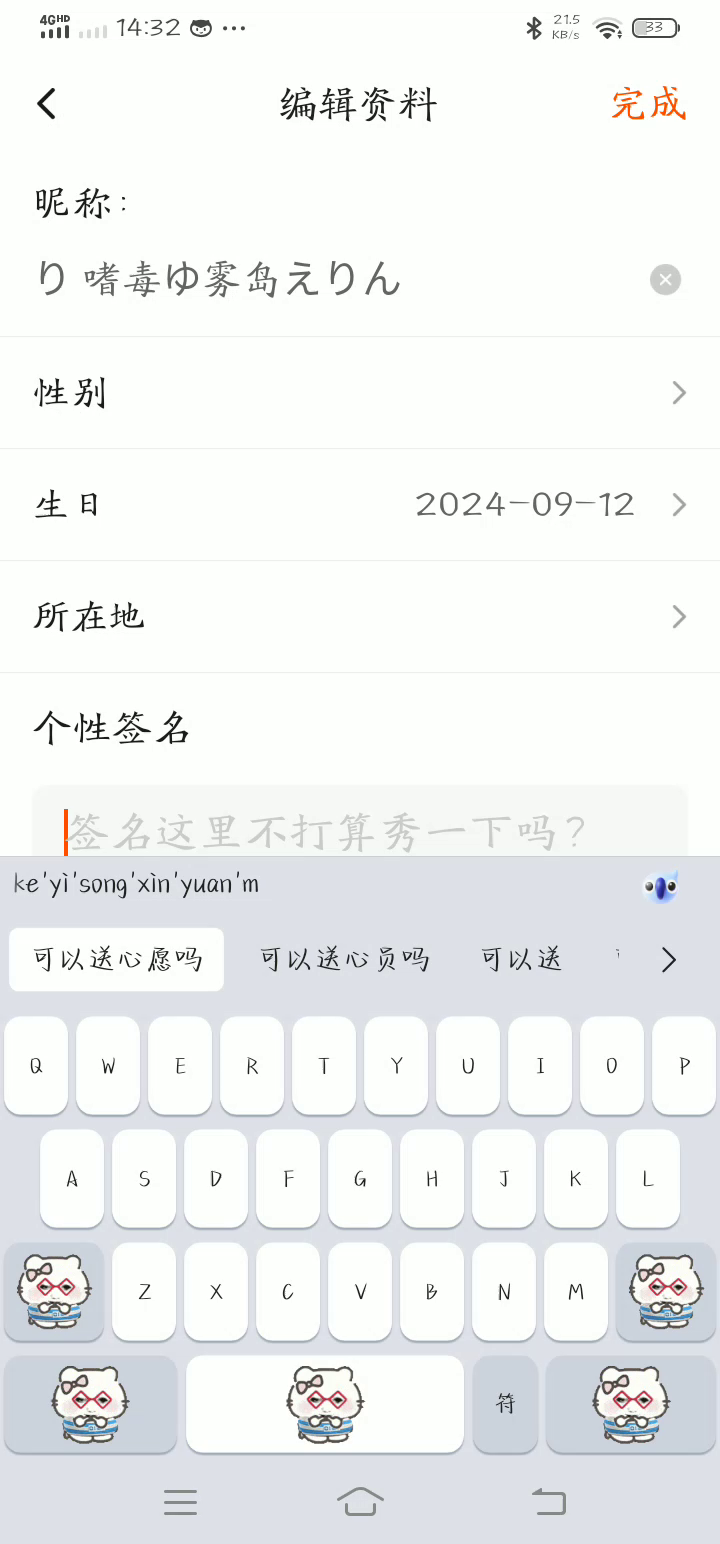
Task: Open the keyboard's voice assistant icon
Action: pos(660,886)
